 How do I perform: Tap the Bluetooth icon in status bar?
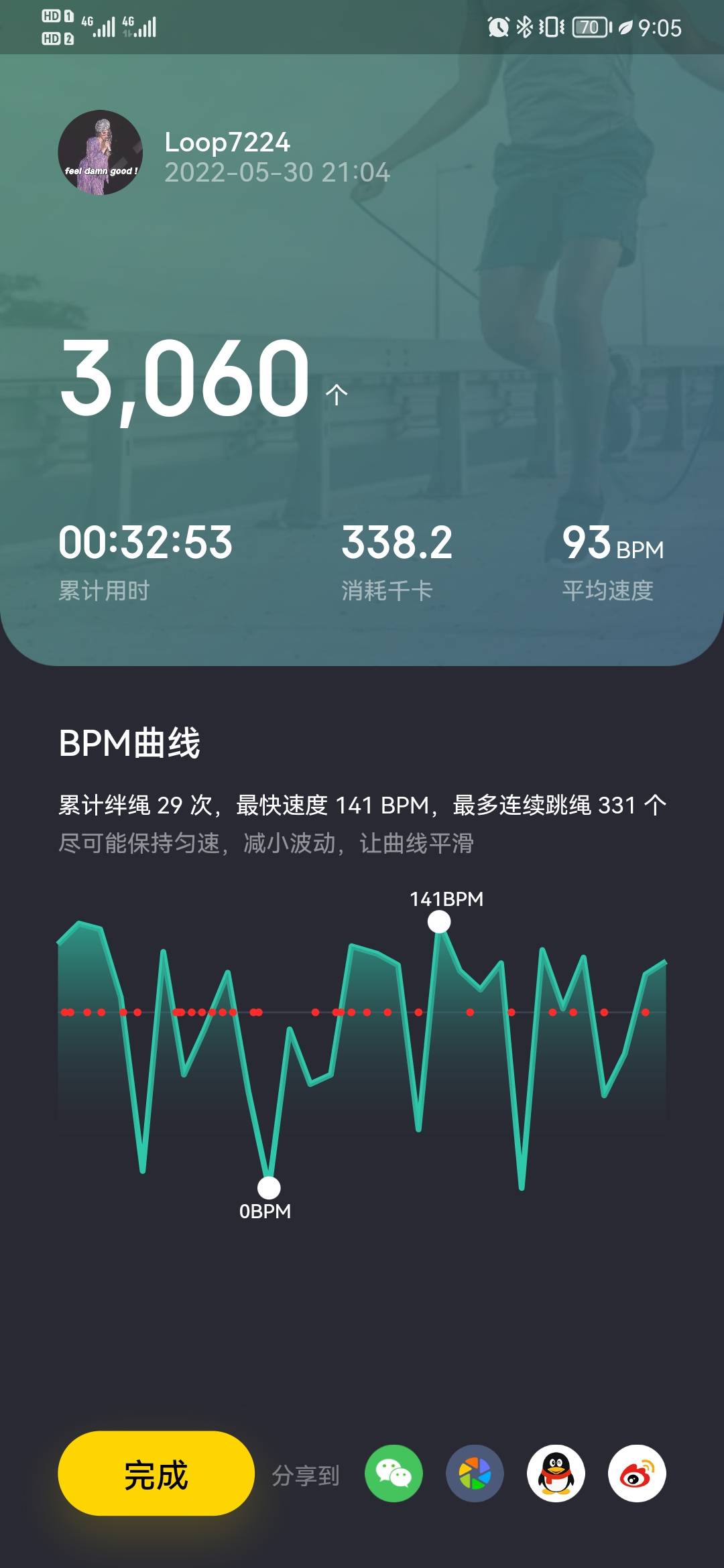[524, 25]
